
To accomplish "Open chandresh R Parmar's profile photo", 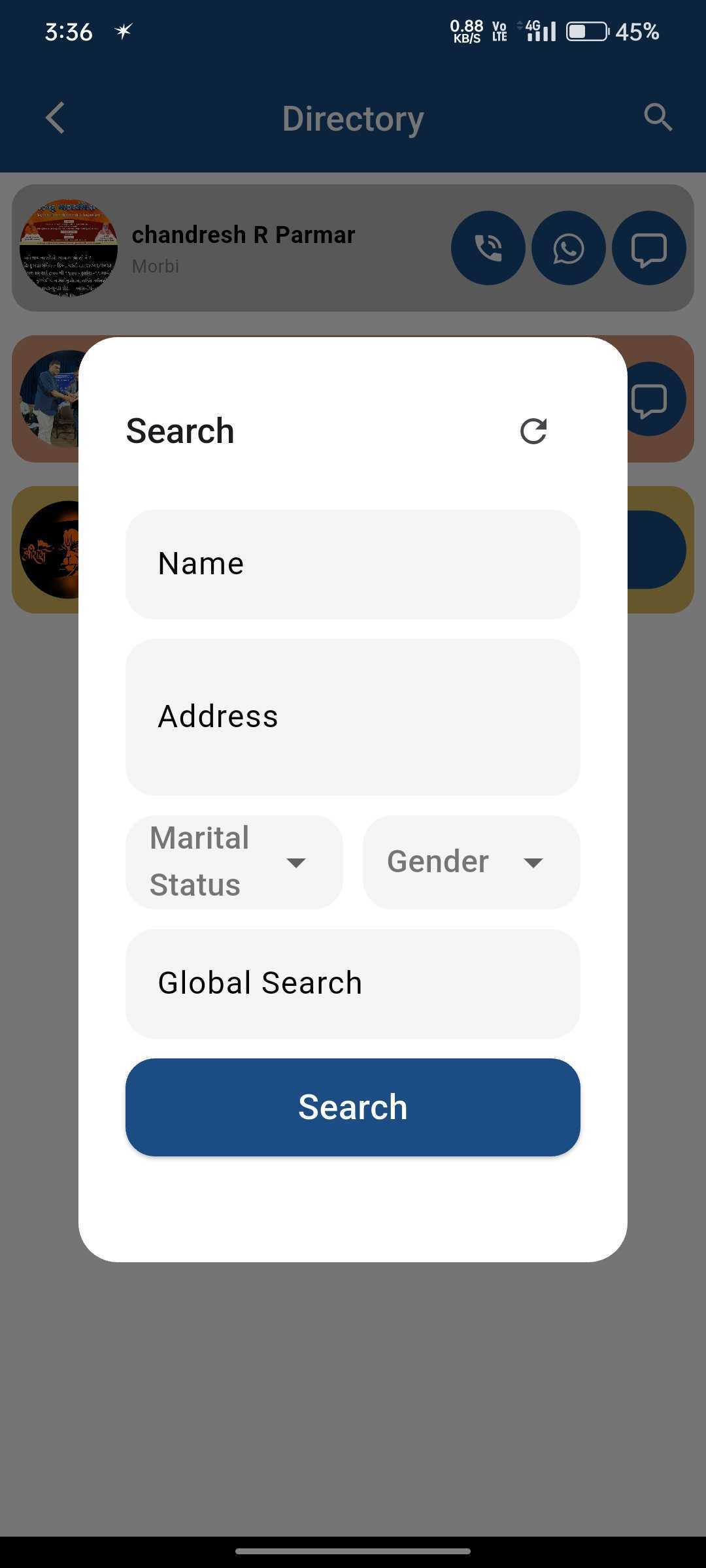I will pos(68,248).
